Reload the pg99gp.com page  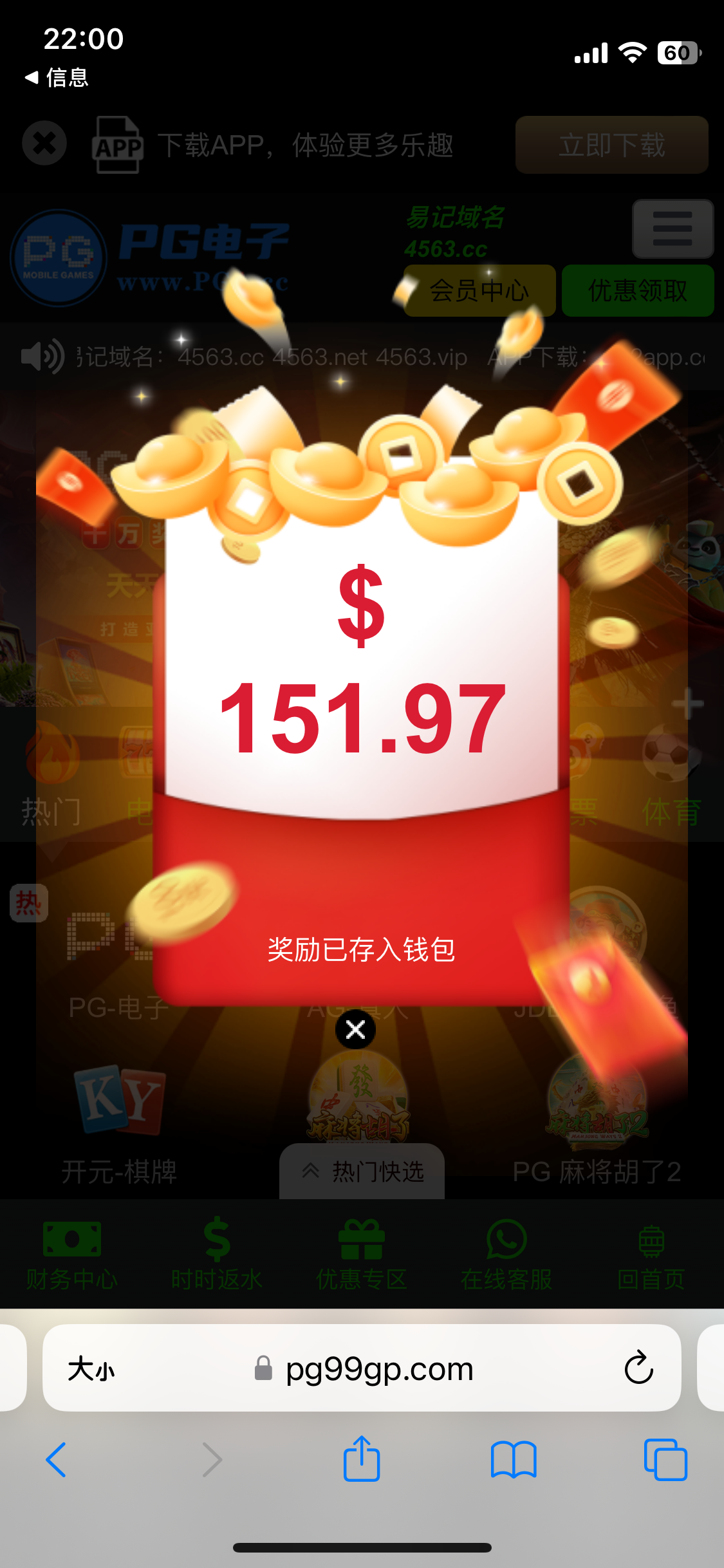click(638, 1367)
